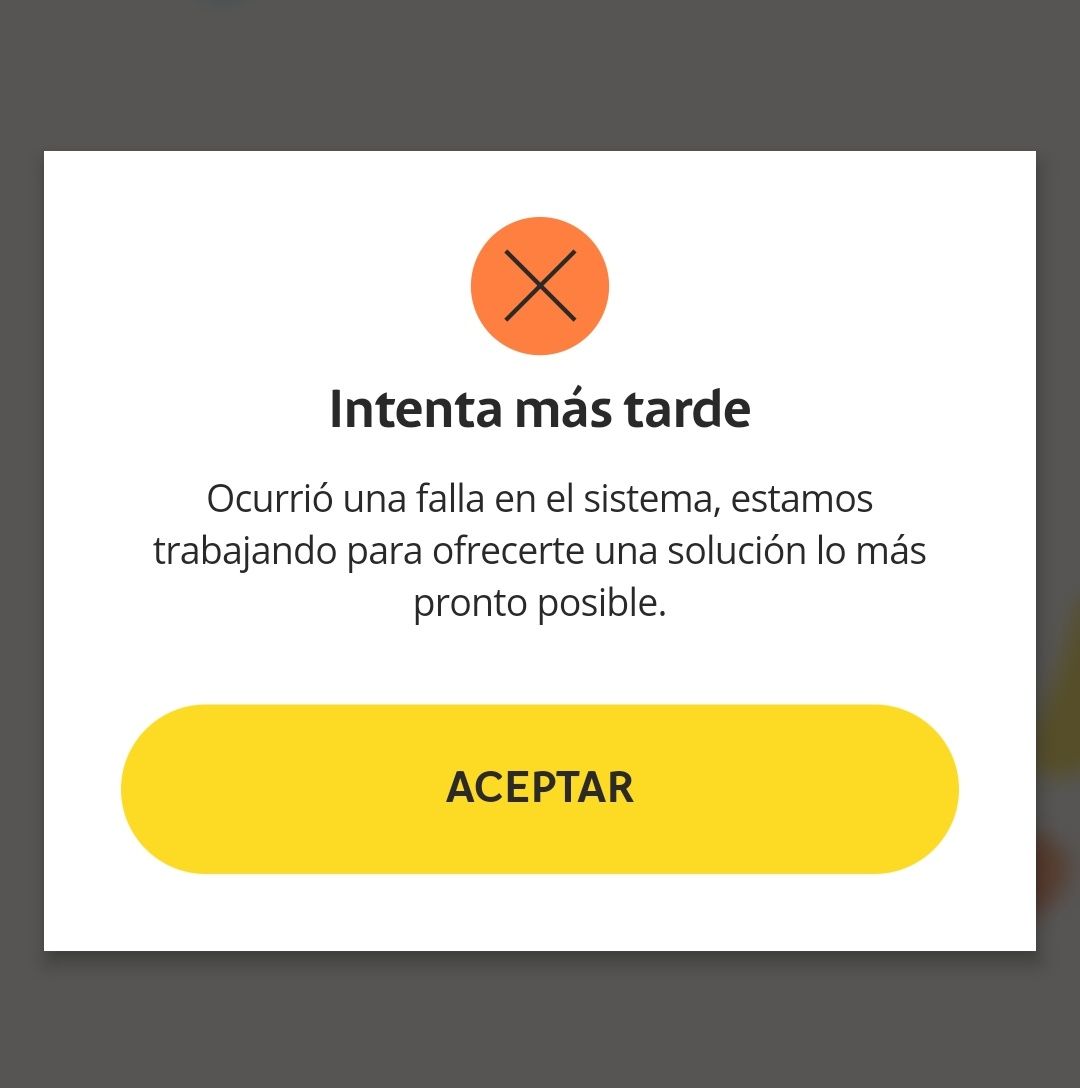This screenshot has height=1088, width=1080.
Task: Tap the dimmed overlay above the dialog
Action: tap(540, 70)
